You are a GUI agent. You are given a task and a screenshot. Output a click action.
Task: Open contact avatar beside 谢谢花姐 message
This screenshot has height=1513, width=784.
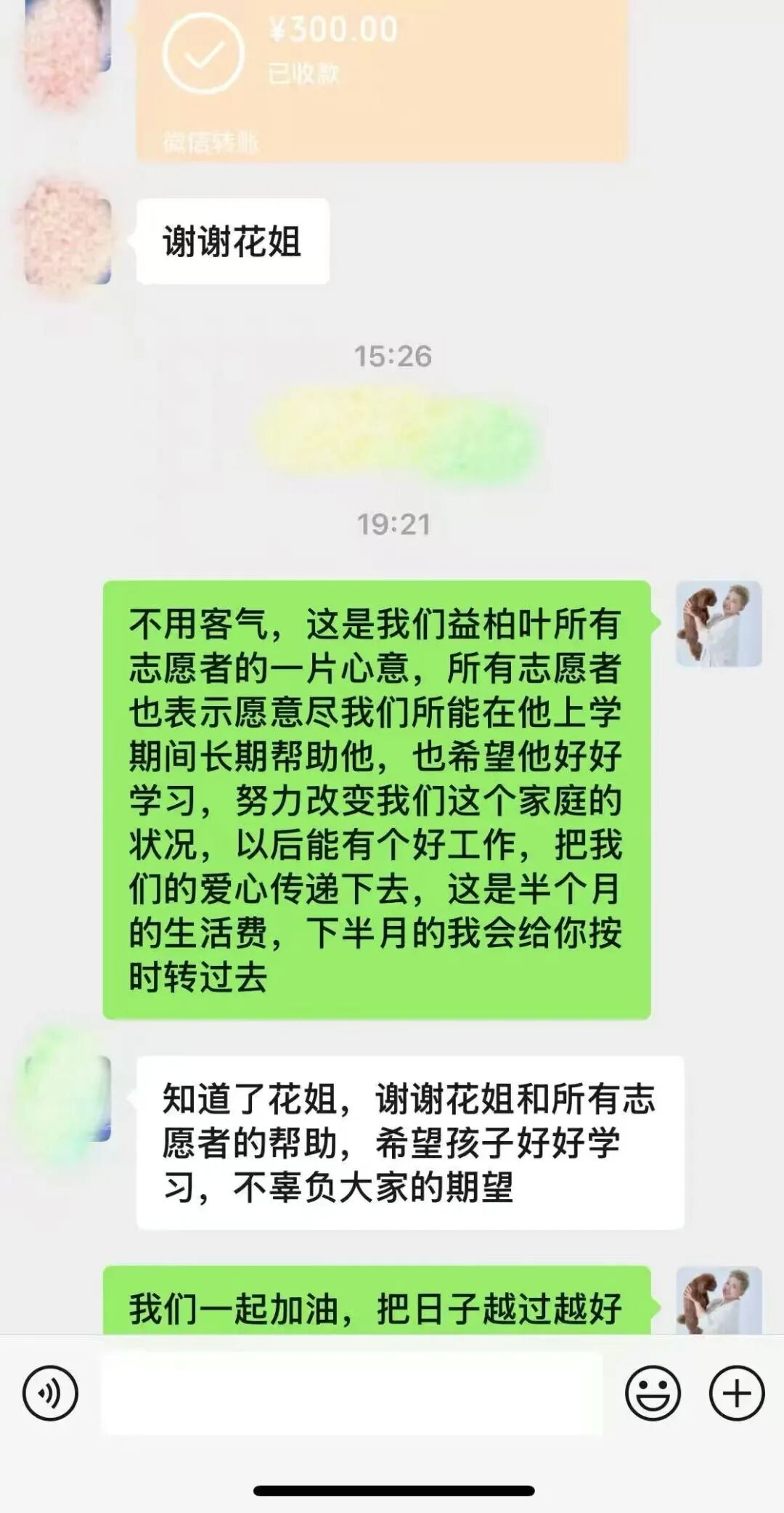pyautogui.click(x=68, y=240)
